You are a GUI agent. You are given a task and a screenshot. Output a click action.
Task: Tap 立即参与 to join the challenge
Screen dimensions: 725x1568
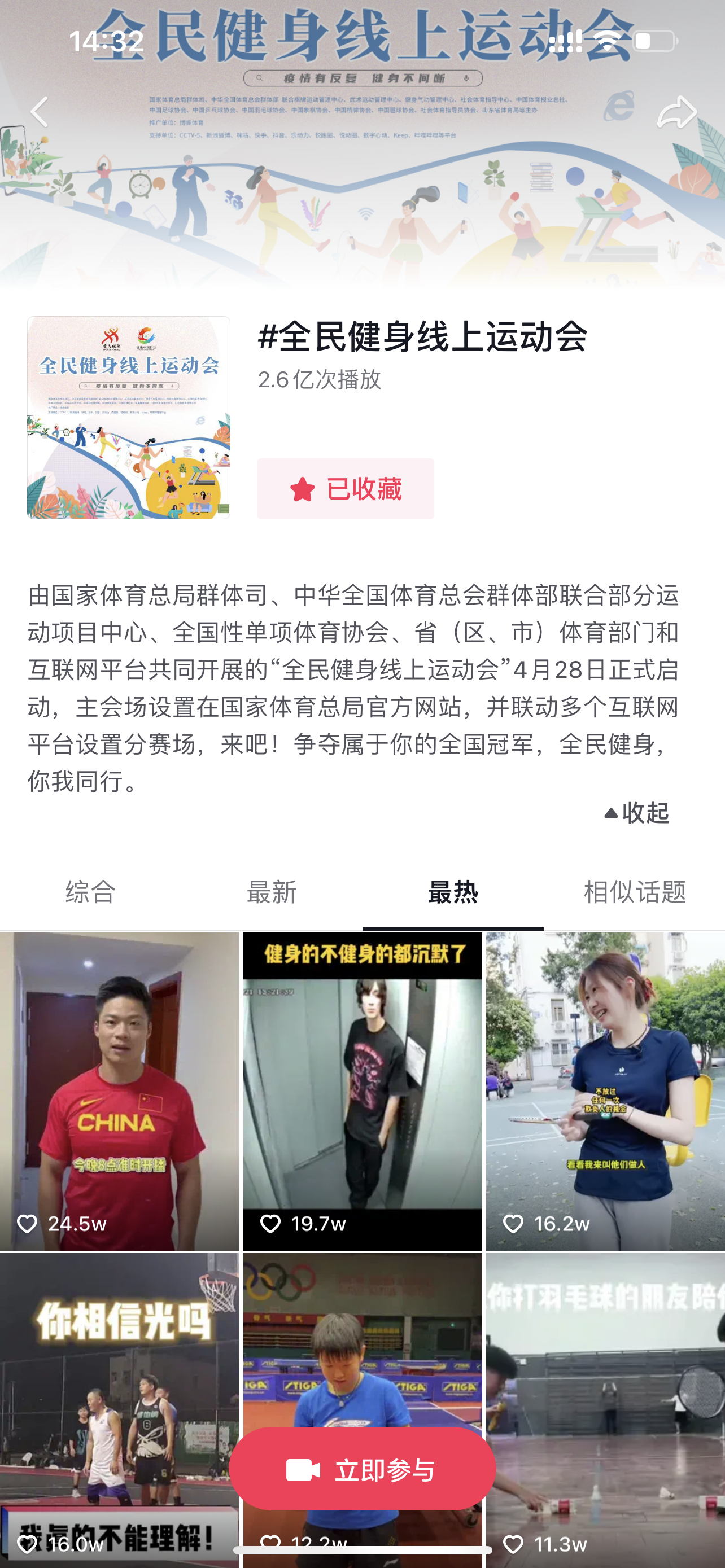362,1469
